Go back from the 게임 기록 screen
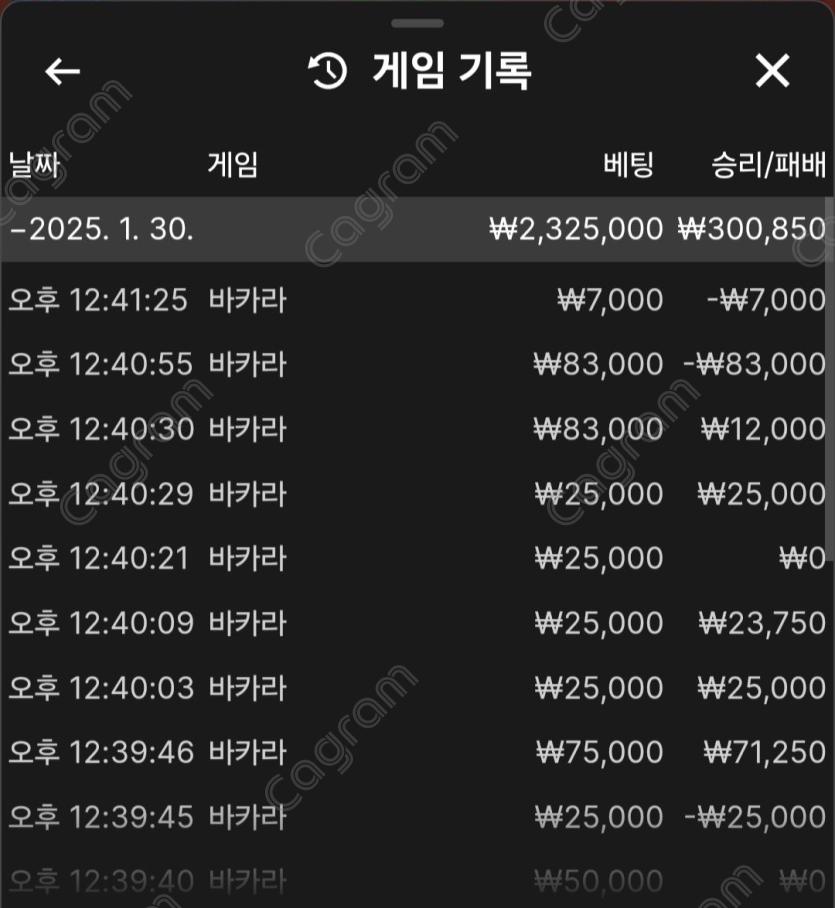Screen dimensions: 835x908 [x=63, y=71]
